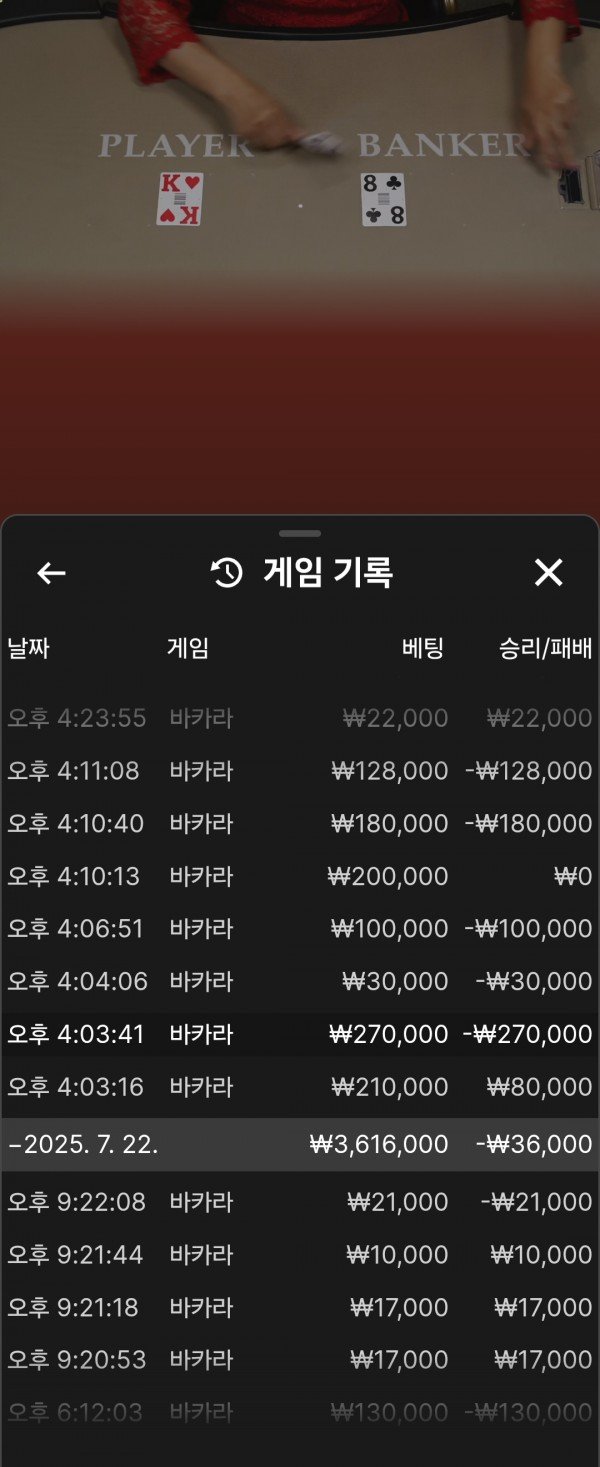The height and width of the screenshot is (1467, 600).
Task: Collapse the 2025. 7. 22. date group
Action: (x=300, y=1145)
